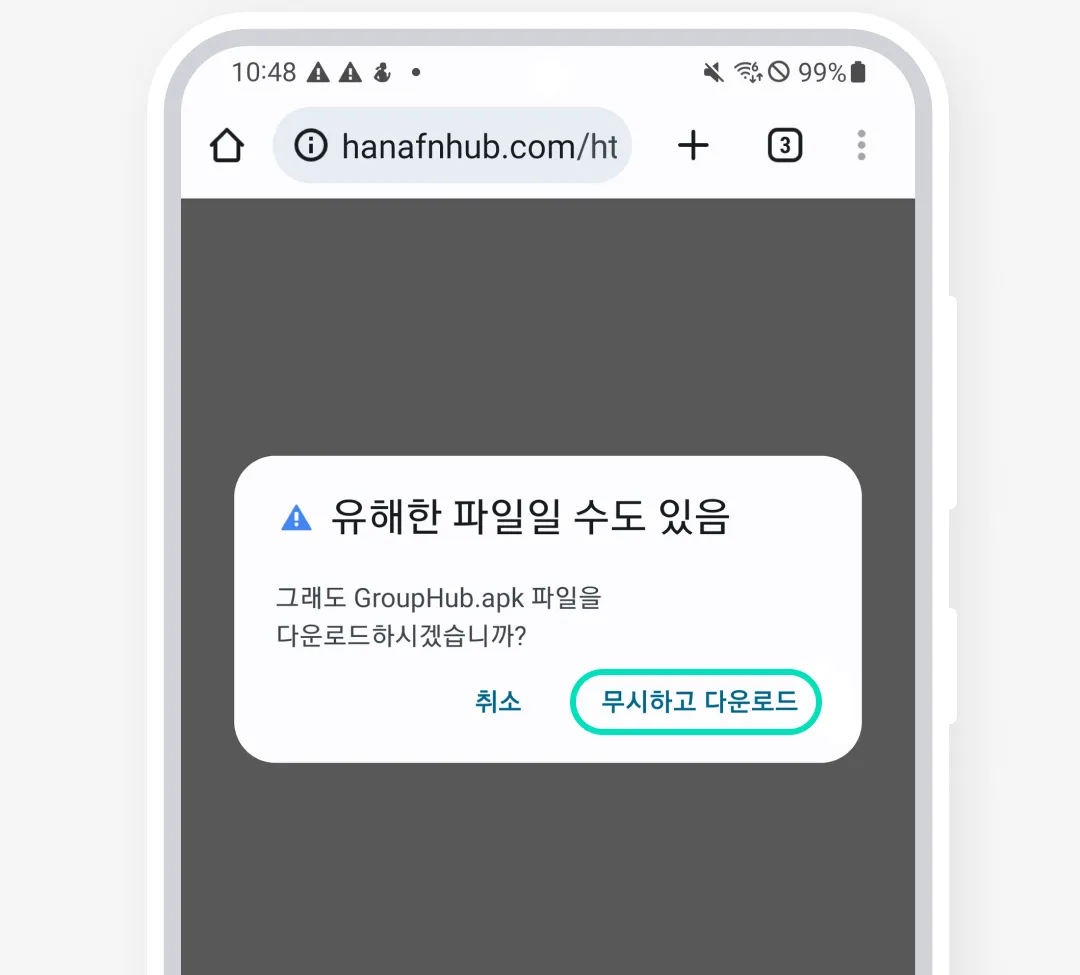The width and height of the screenshot is (1080, 975).
Task: Cancel the download with 취소
Action: click(x=498, y=701)
